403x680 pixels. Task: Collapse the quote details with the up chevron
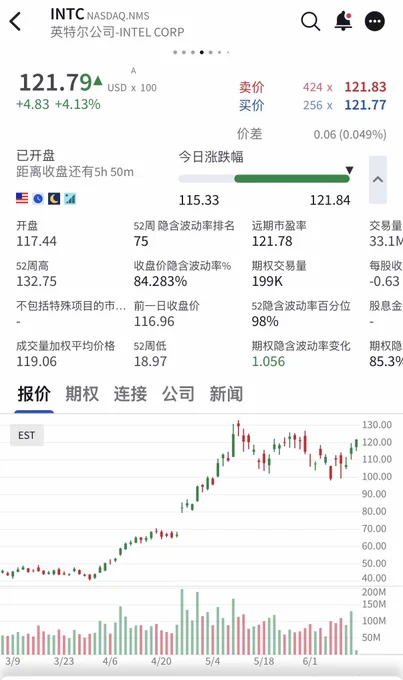tap(378, 180)
